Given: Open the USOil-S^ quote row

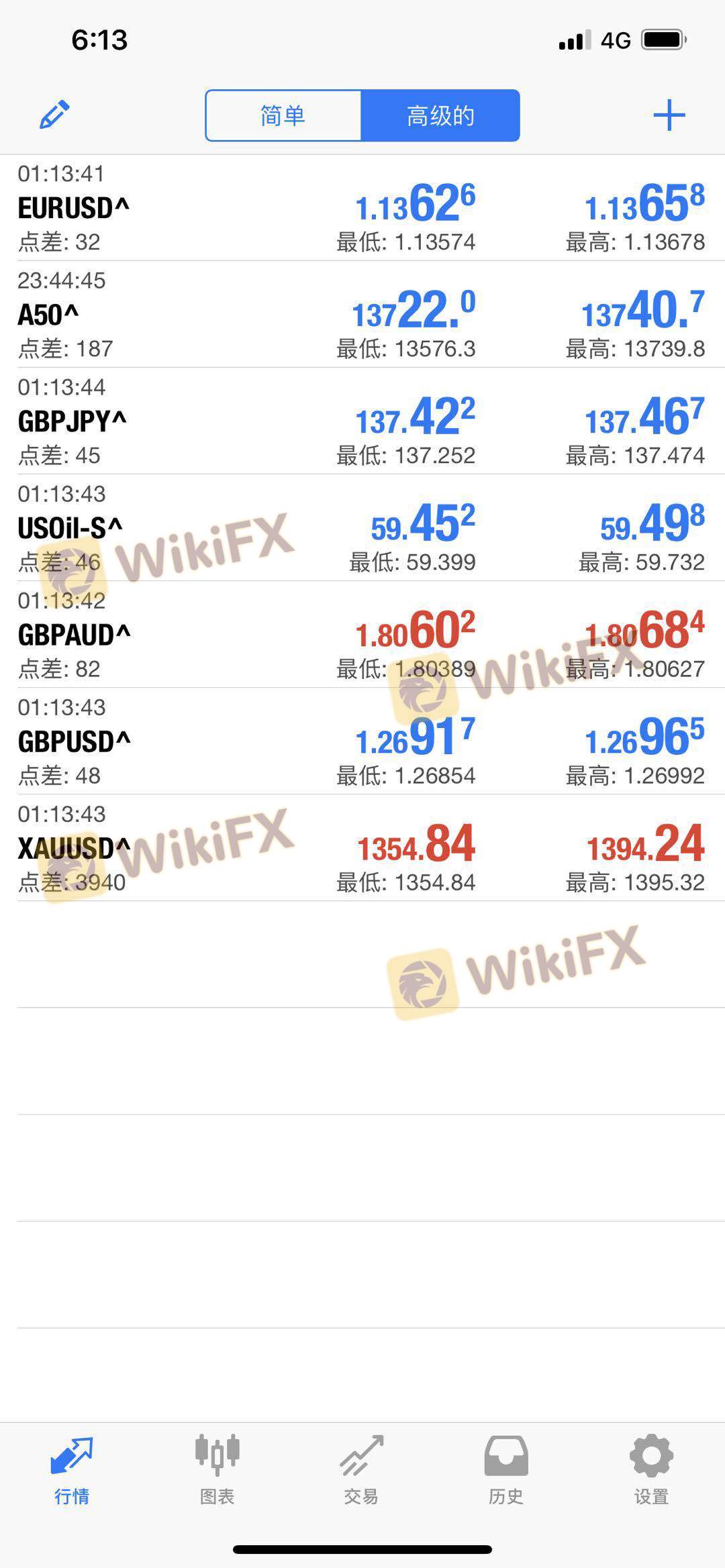Looking at the screenshot, I should 362,528.
